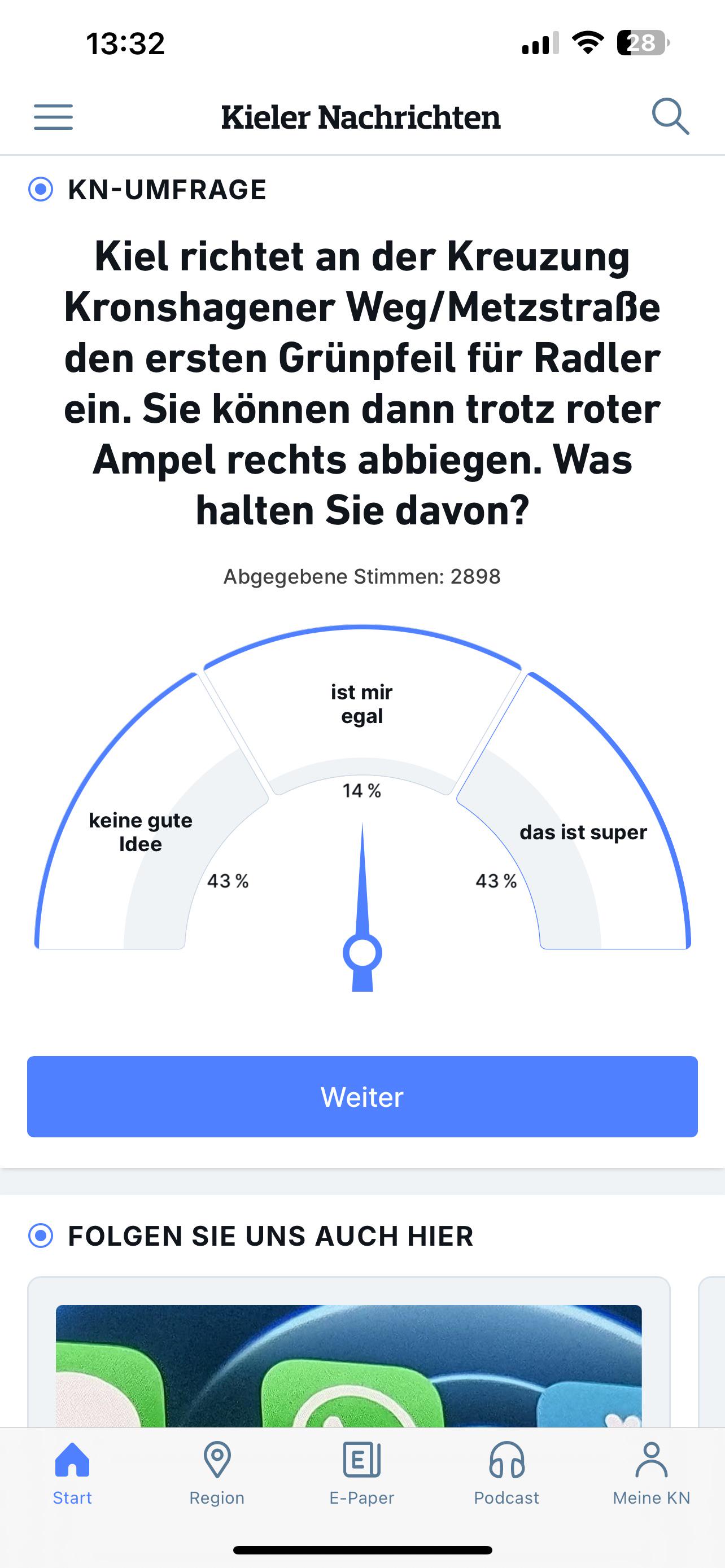The width and height of the screenshot is (725, 1568).
Task: Tap the Weiter button
Action: [x=362, y=1096]
